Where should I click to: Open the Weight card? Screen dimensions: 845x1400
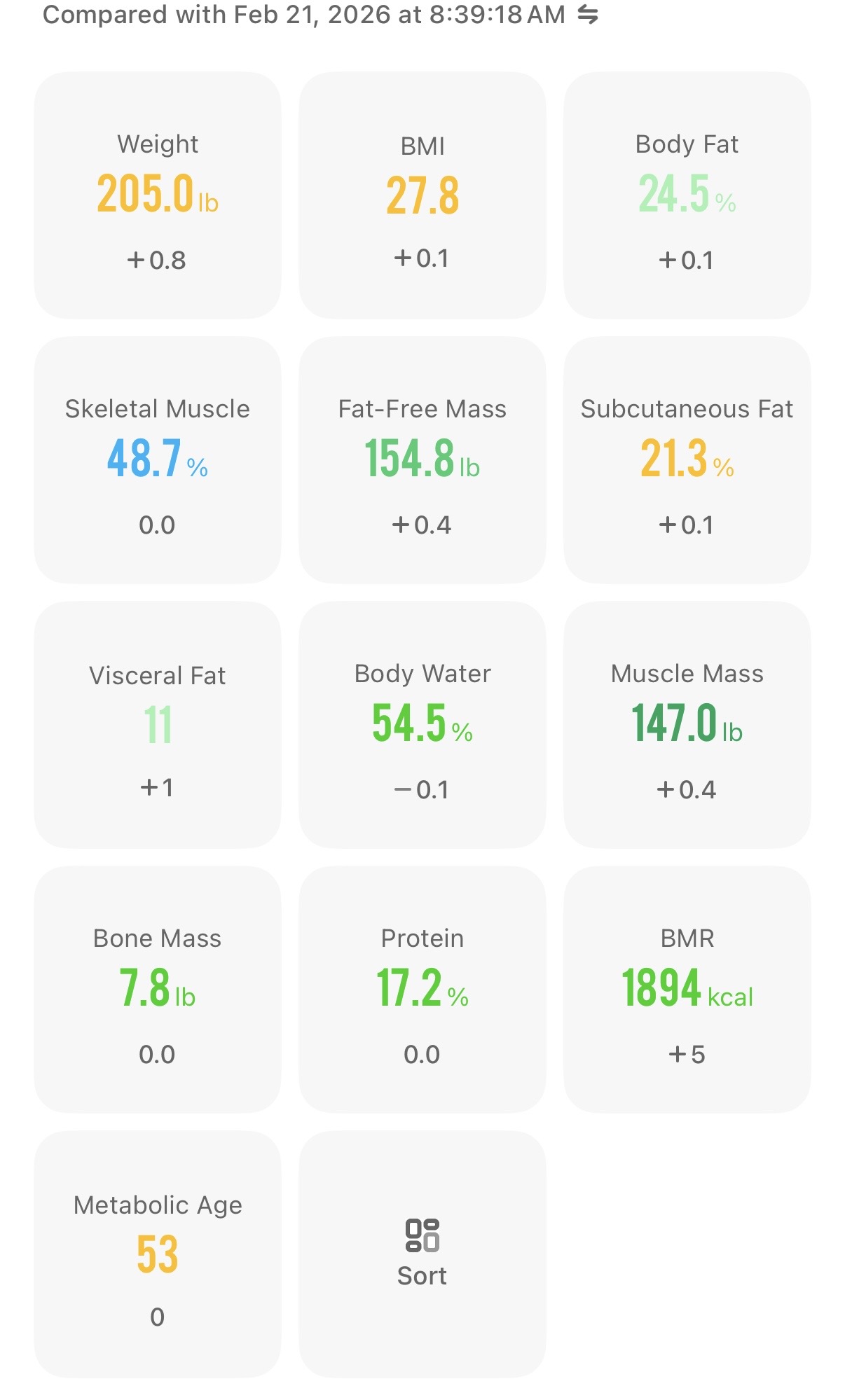click(158, 195)
